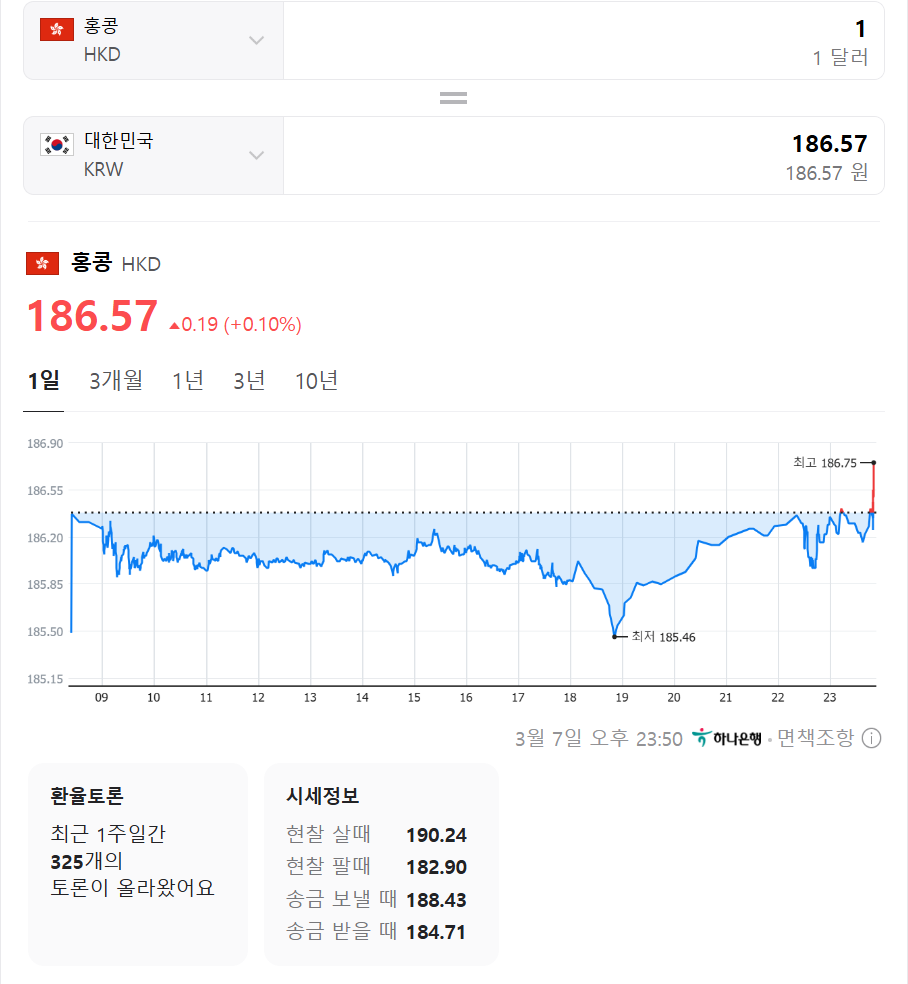Expand the KRW currency selector chevron
908x984 pixels.
click(257, 154)
